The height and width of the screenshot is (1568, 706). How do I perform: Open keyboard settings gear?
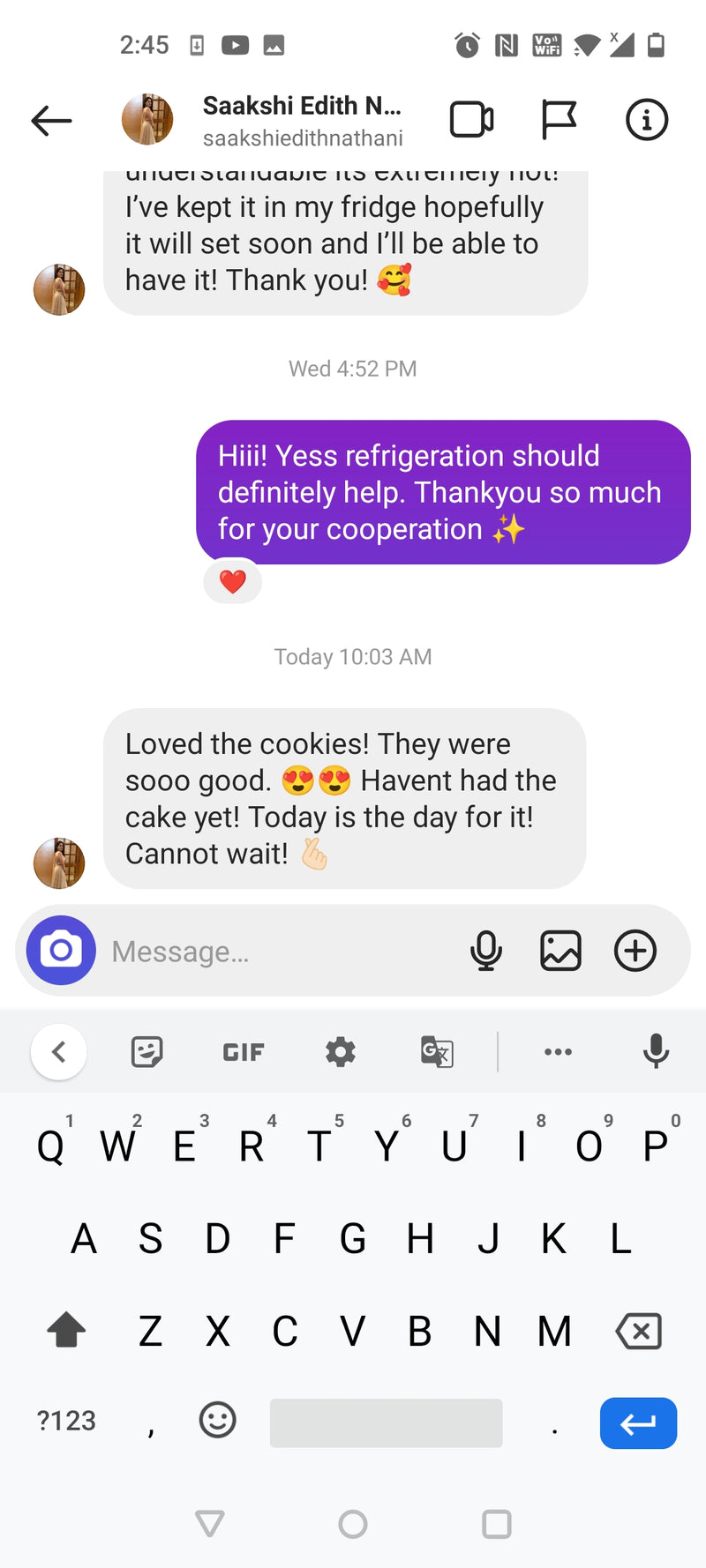[x=340, y=1051]
